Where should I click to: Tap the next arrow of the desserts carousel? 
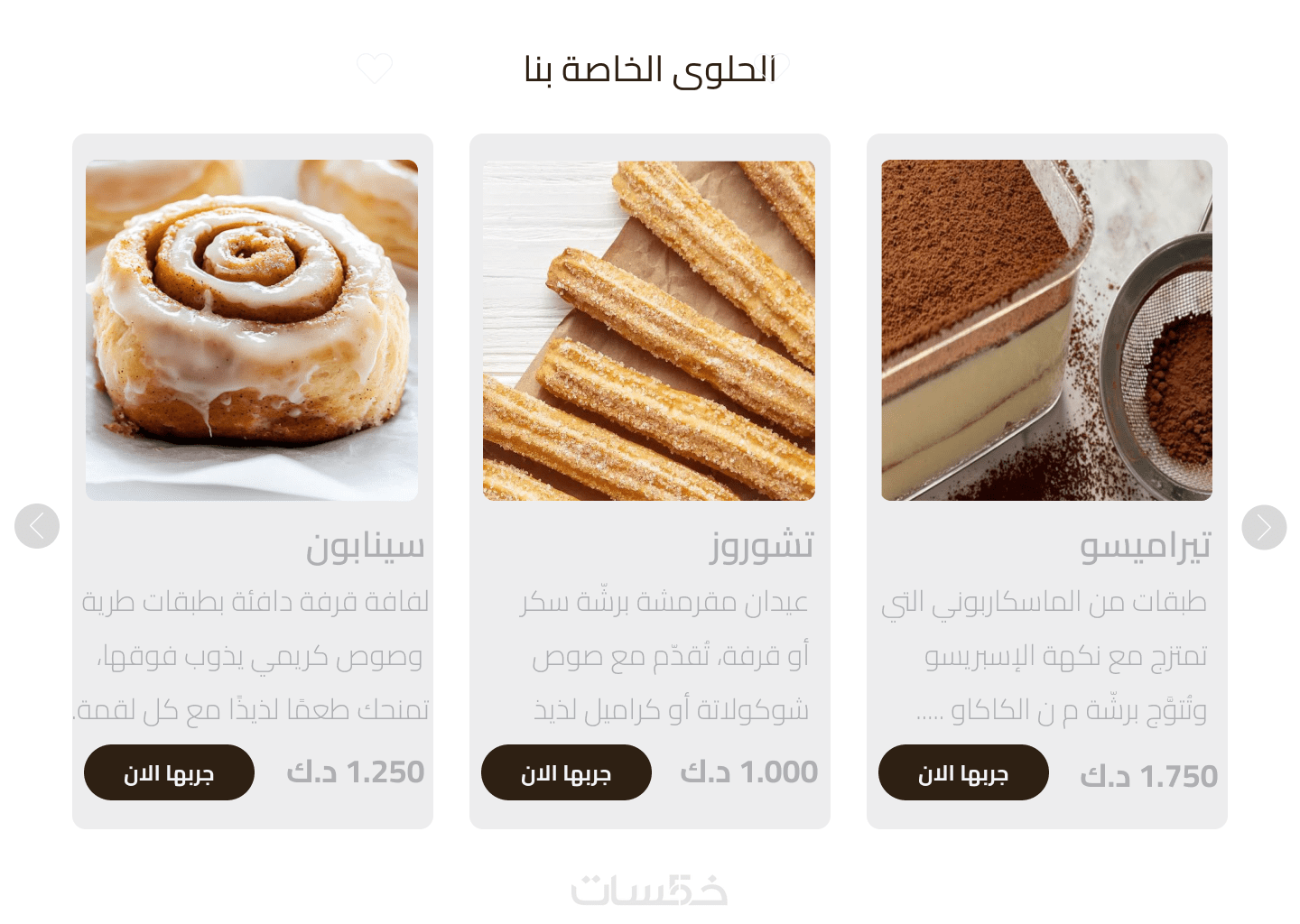[1263, 527]
